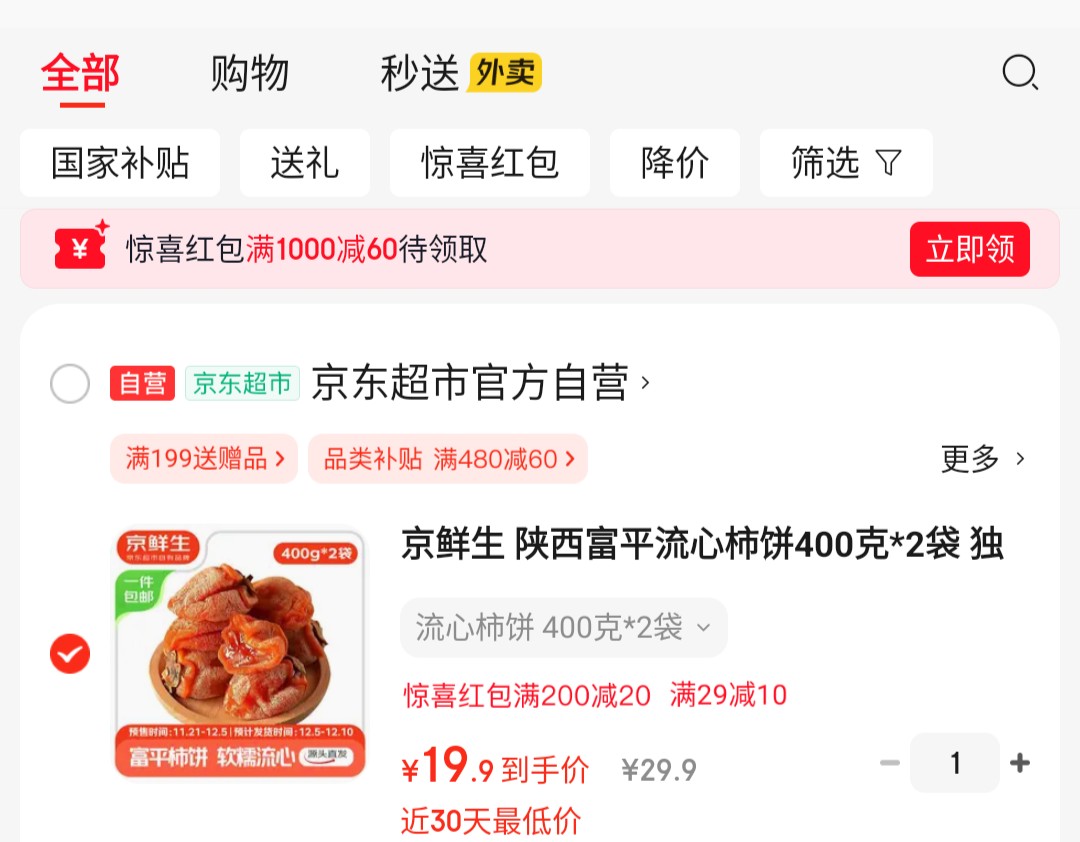Viewport: 1080px width, 842px height.
Task: Switch to the 秒送 外卖 tab
Action: tap(460, 74)
